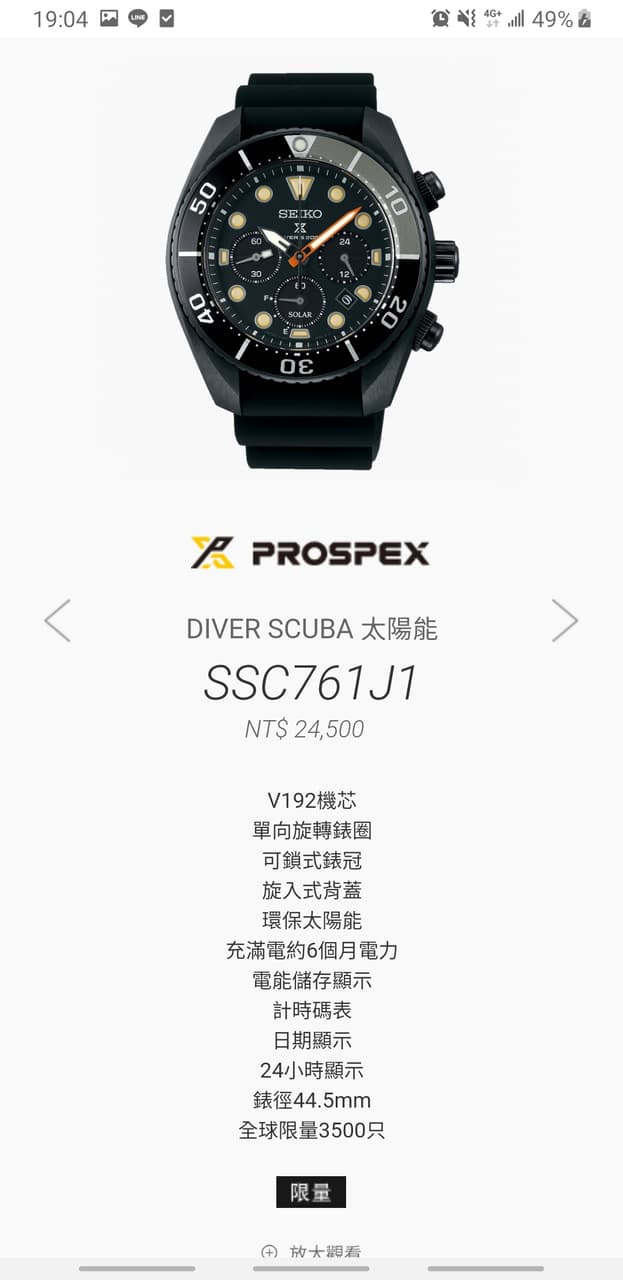Go to the next watch model

(565, 621)
